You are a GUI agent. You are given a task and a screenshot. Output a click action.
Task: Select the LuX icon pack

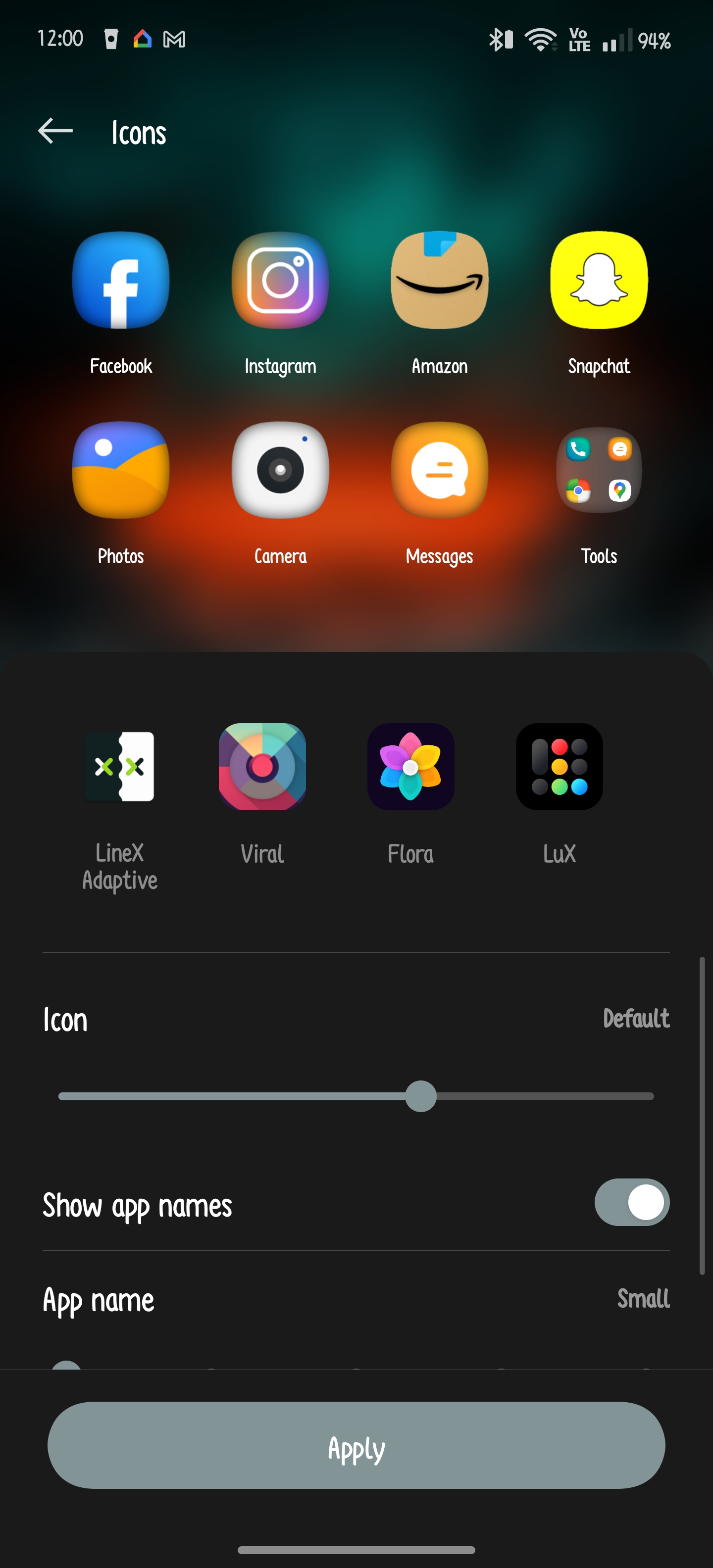tap(559, 767)
